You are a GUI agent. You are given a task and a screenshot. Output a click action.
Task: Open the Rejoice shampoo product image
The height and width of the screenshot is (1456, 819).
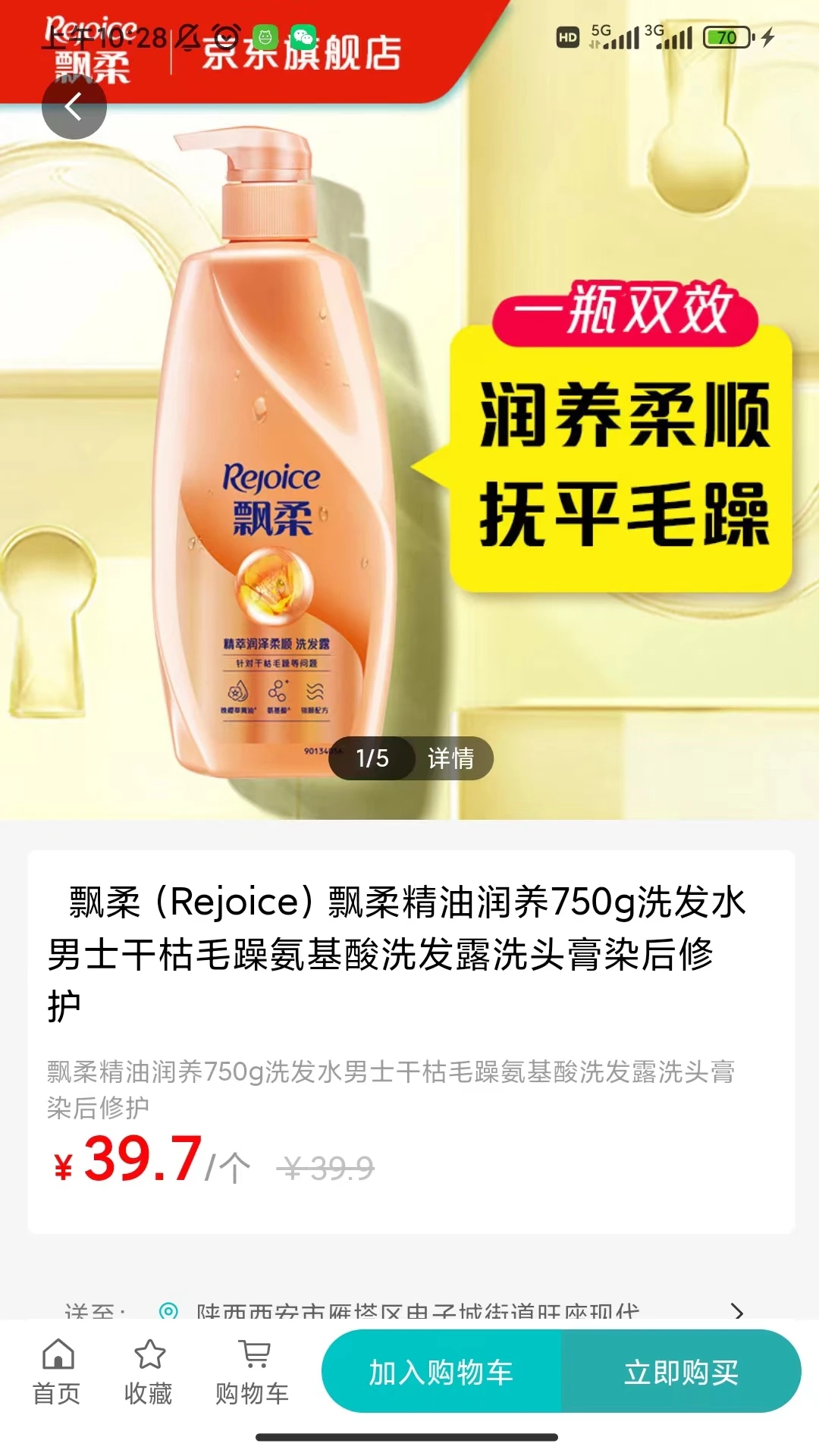(409, 409)
